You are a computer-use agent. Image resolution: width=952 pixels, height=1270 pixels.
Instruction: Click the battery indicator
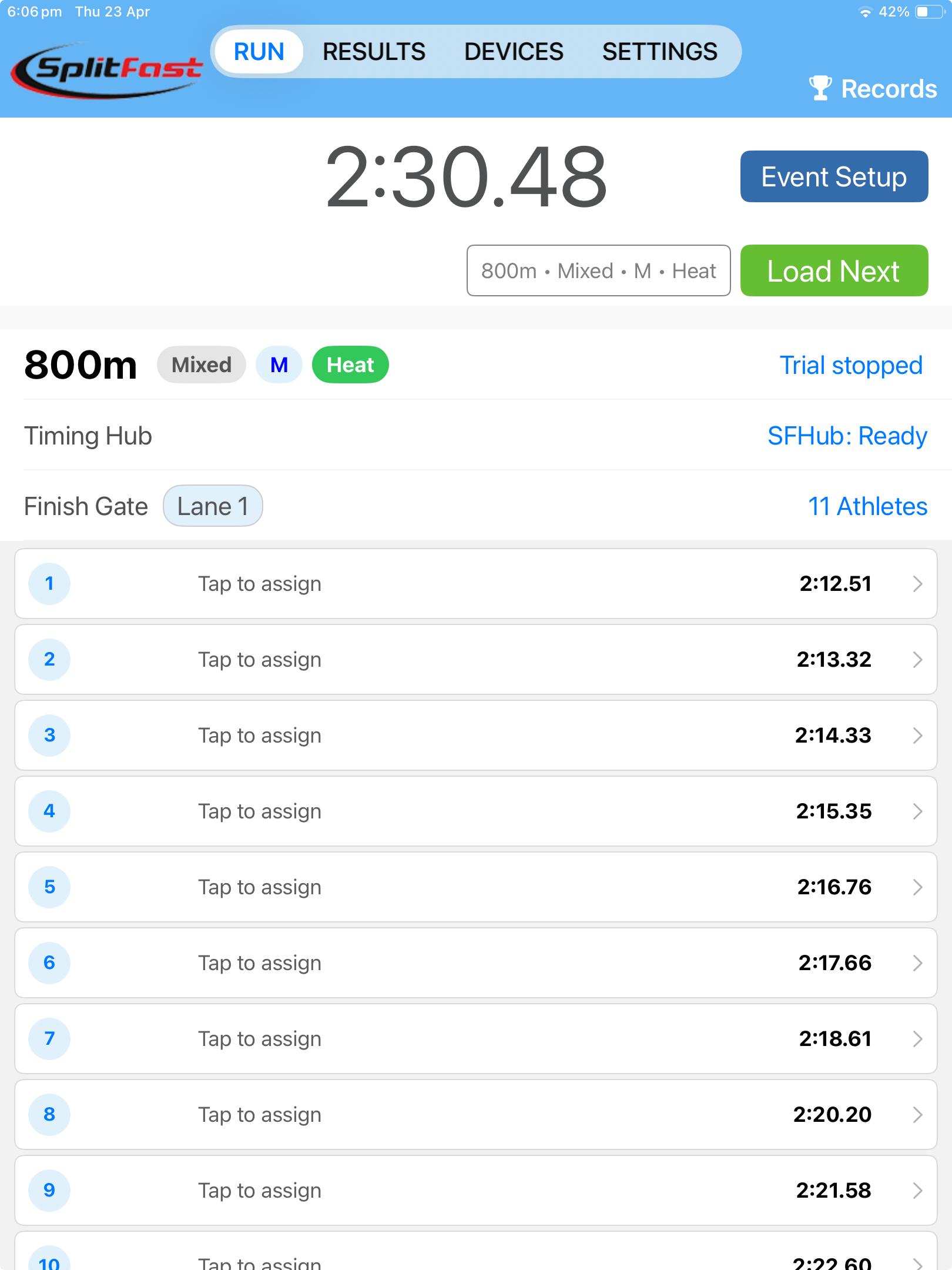(927, 11)
